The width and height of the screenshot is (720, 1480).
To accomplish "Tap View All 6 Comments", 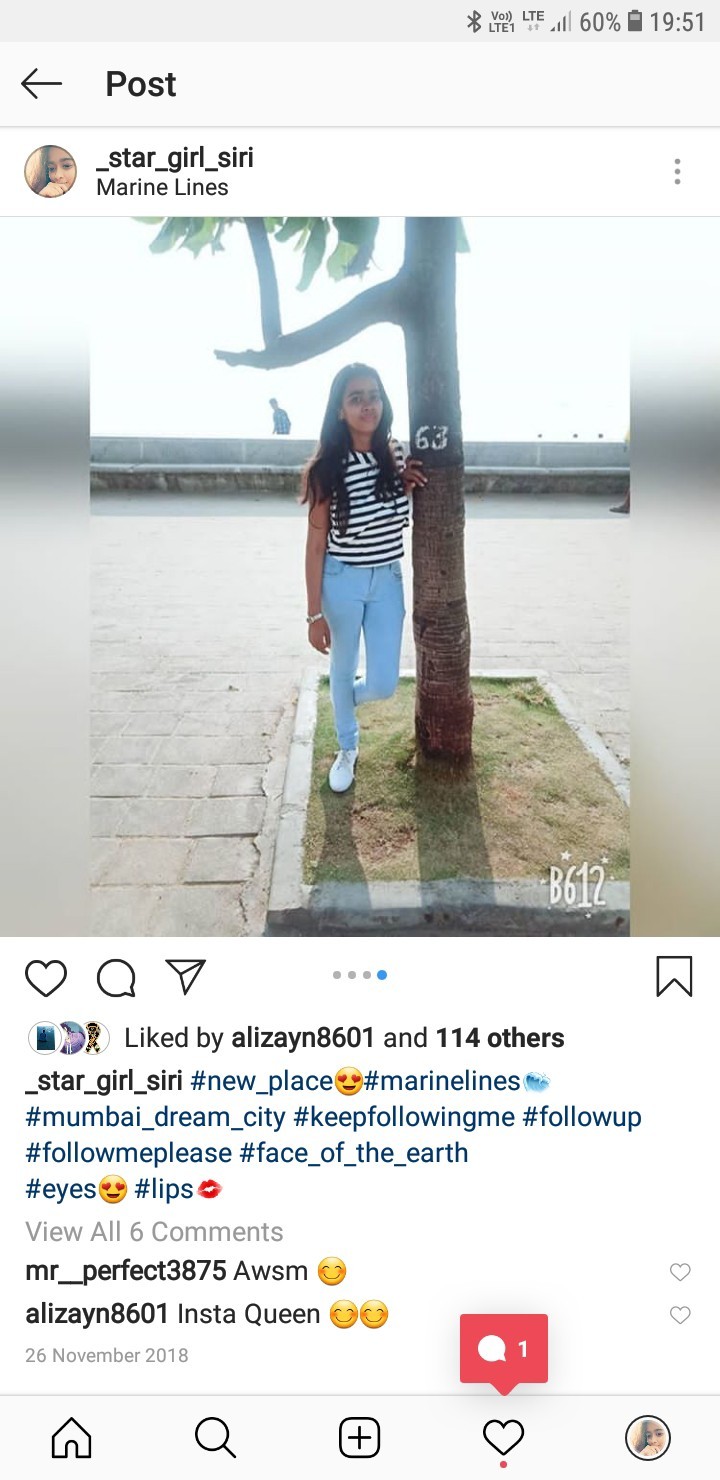I will pyautogui.click(x=154, y=1232).
